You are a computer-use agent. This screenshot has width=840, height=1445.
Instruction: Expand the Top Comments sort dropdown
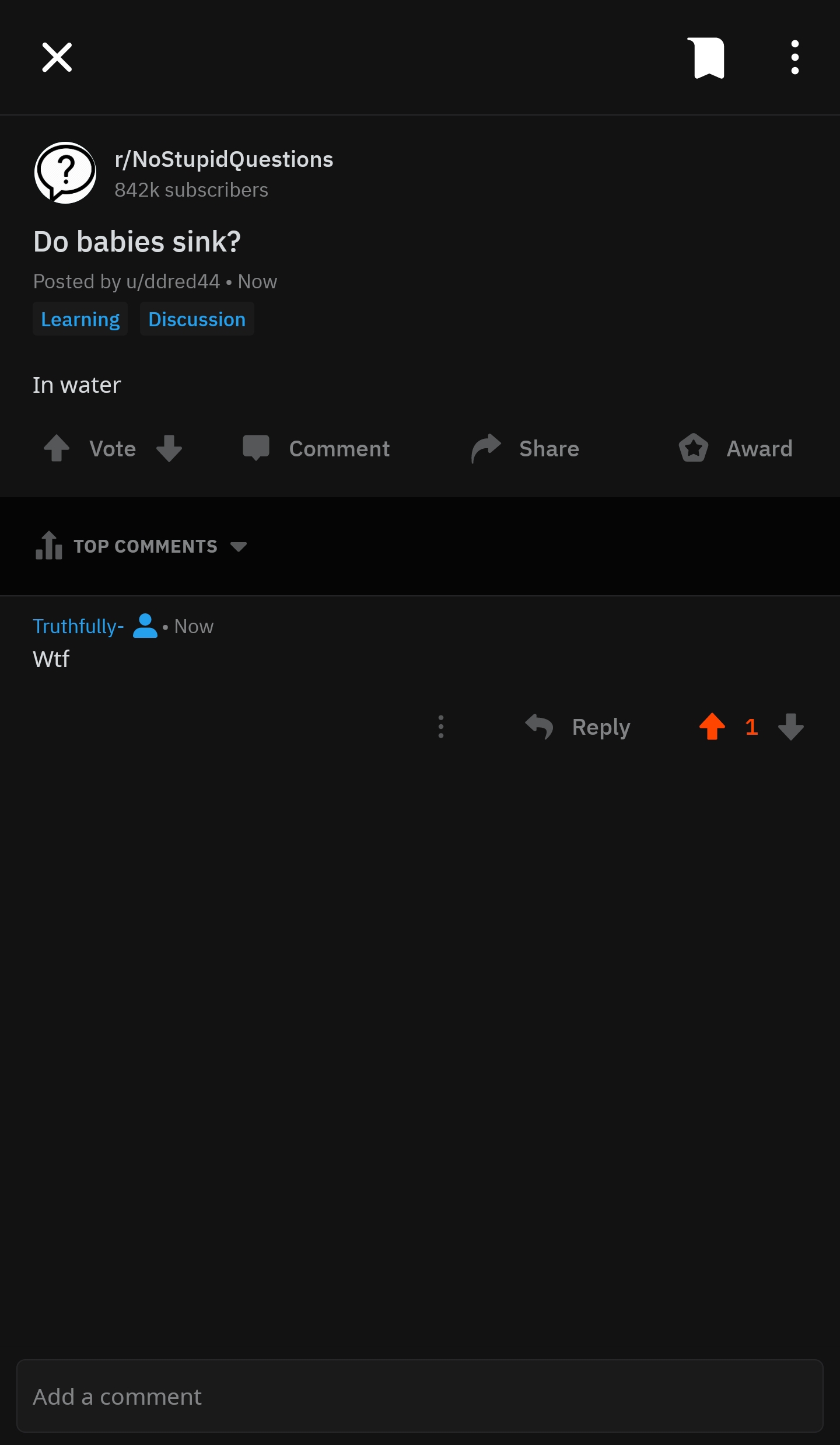tap(141, 546)
